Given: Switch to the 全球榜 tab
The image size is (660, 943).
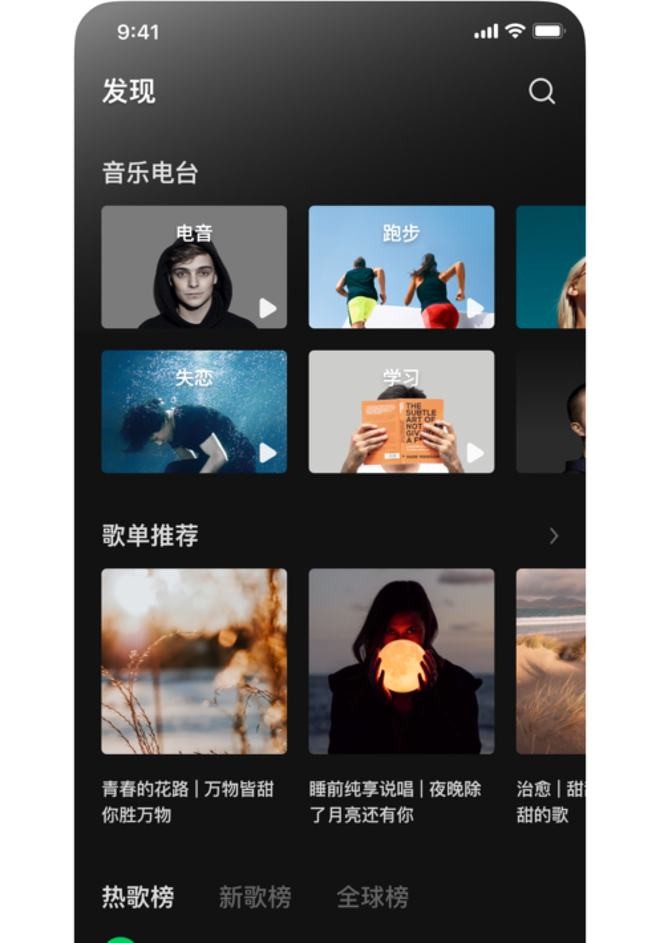Looking at the screenshot, I should click(x=372, y=897).
